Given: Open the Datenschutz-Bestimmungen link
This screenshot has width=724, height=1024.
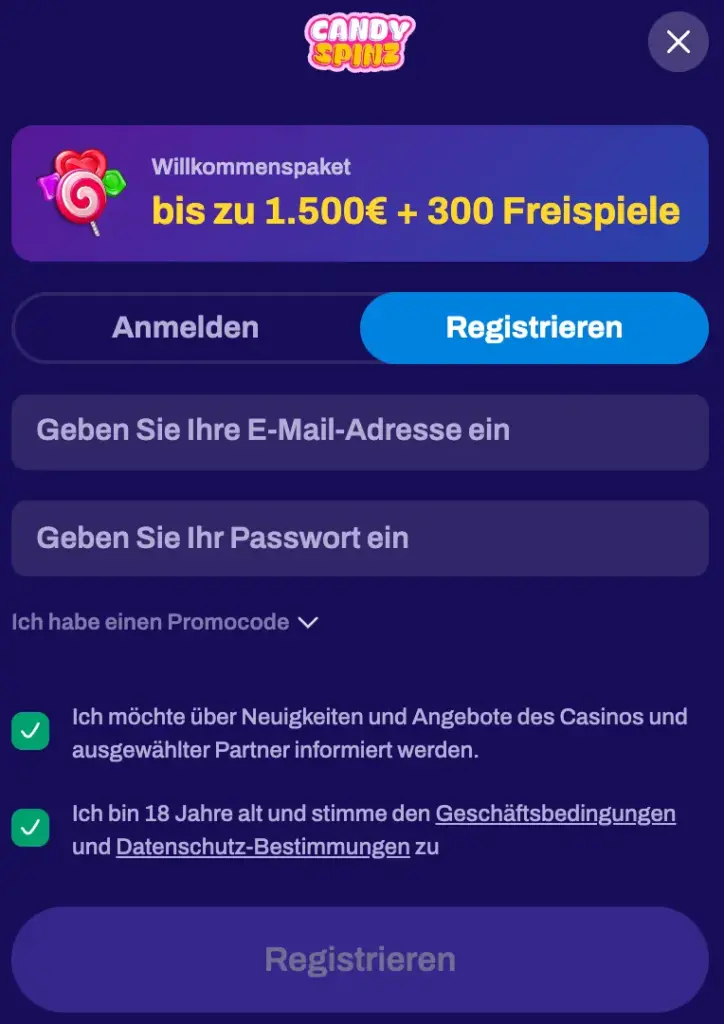Looking at the screenshot, I should tap(263, 847).
